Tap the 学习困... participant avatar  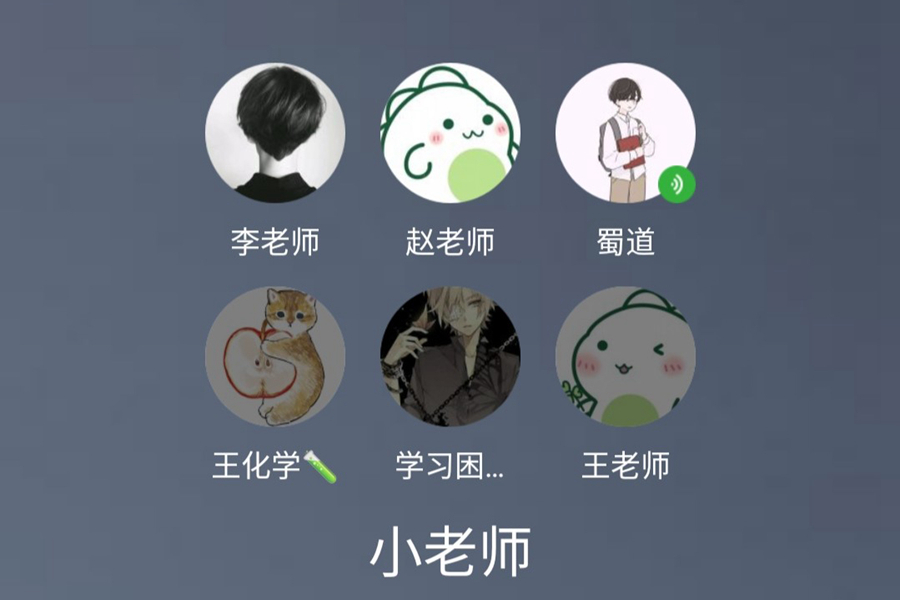click(450, 357)
